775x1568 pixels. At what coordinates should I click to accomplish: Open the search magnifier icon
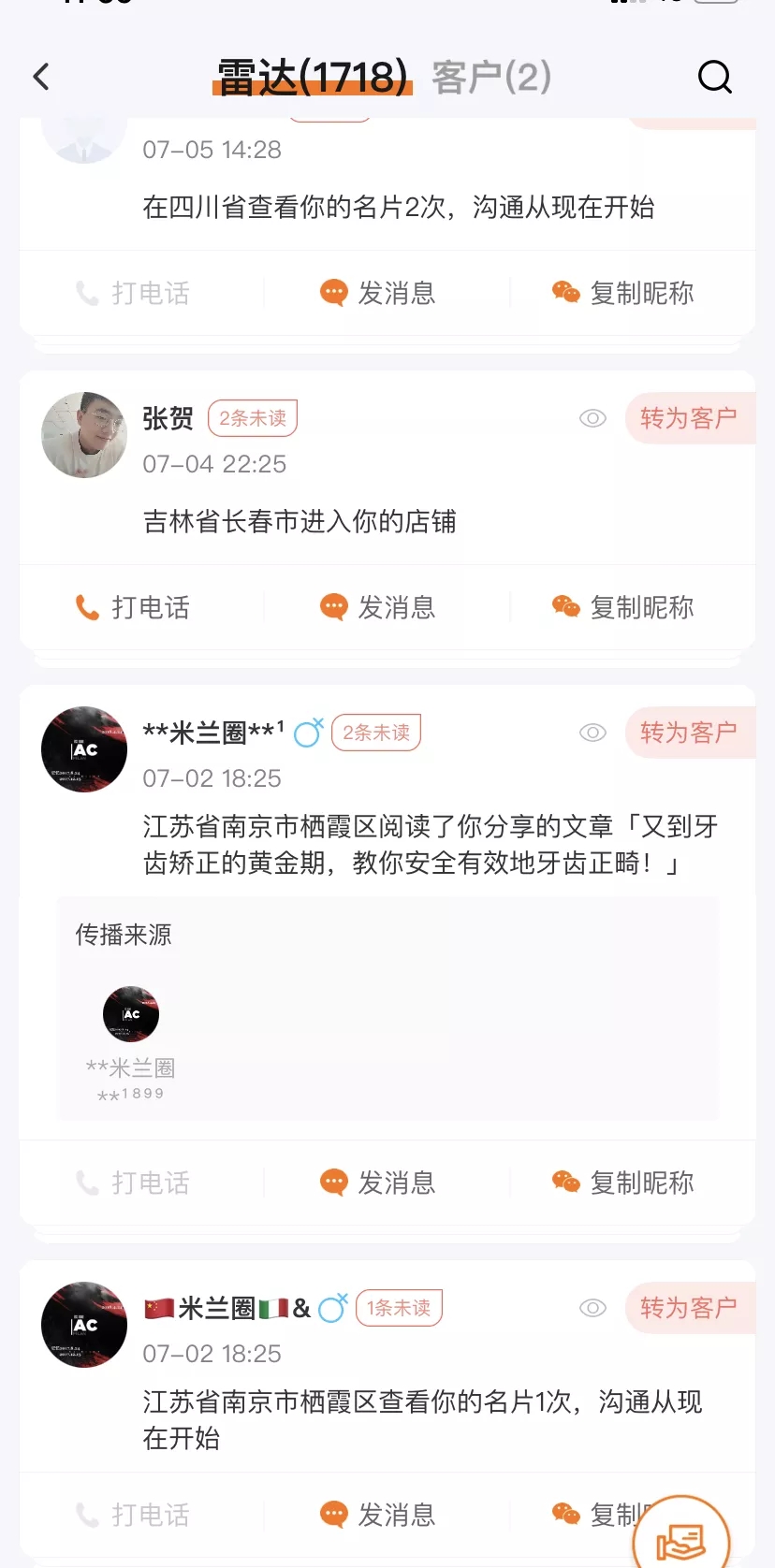click(714, 77)
